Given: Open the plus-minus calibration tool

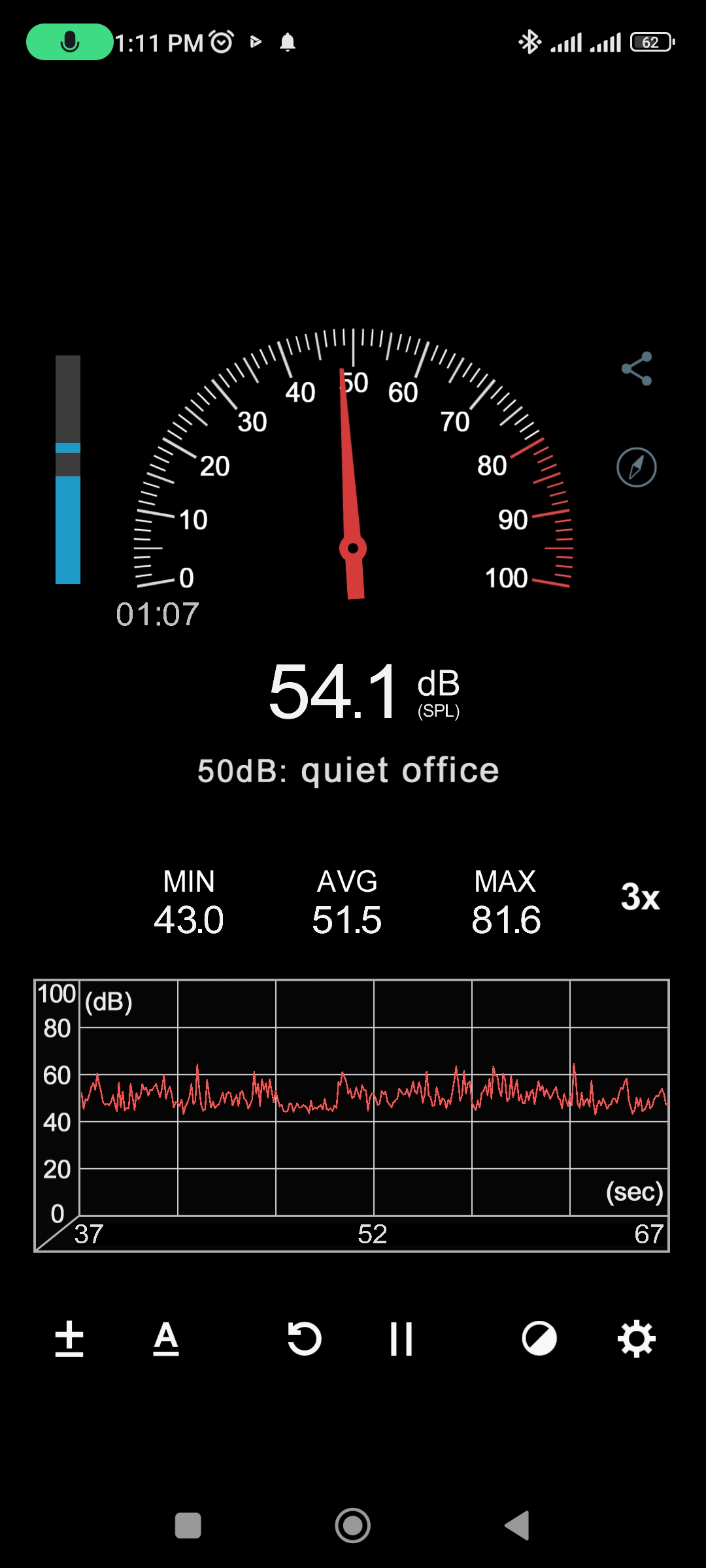Looking at the screenshot, I should (69, 1339).
